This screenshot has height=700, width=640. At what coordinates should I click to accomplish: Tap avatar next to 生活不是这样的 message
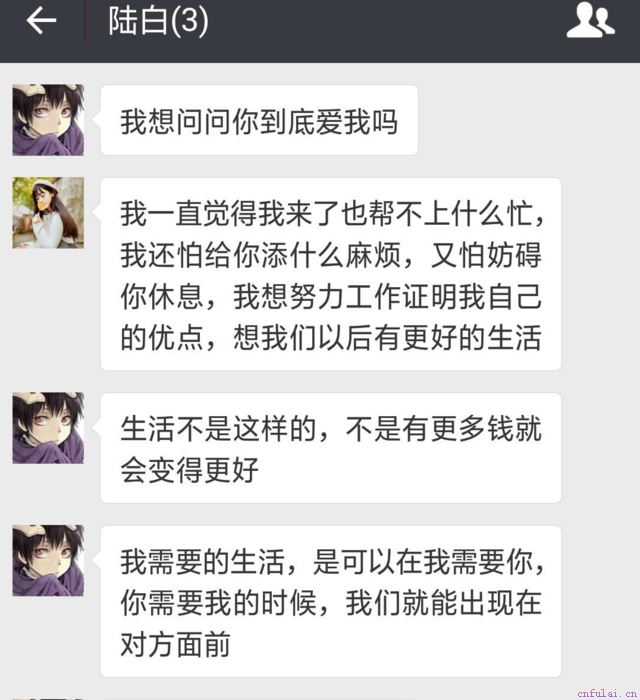pos(48,428)
